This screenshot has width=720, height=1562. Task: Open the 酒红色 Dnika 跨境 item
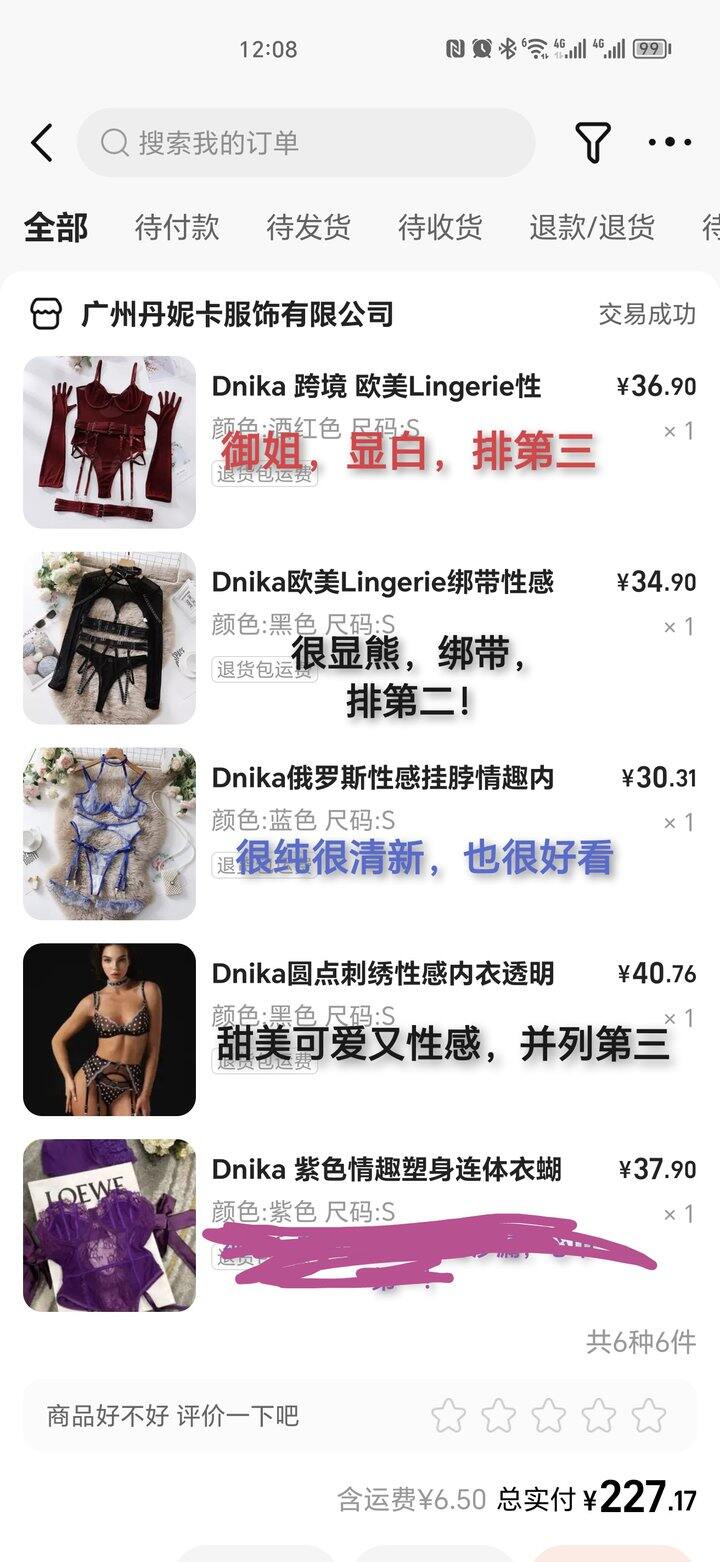376,386
